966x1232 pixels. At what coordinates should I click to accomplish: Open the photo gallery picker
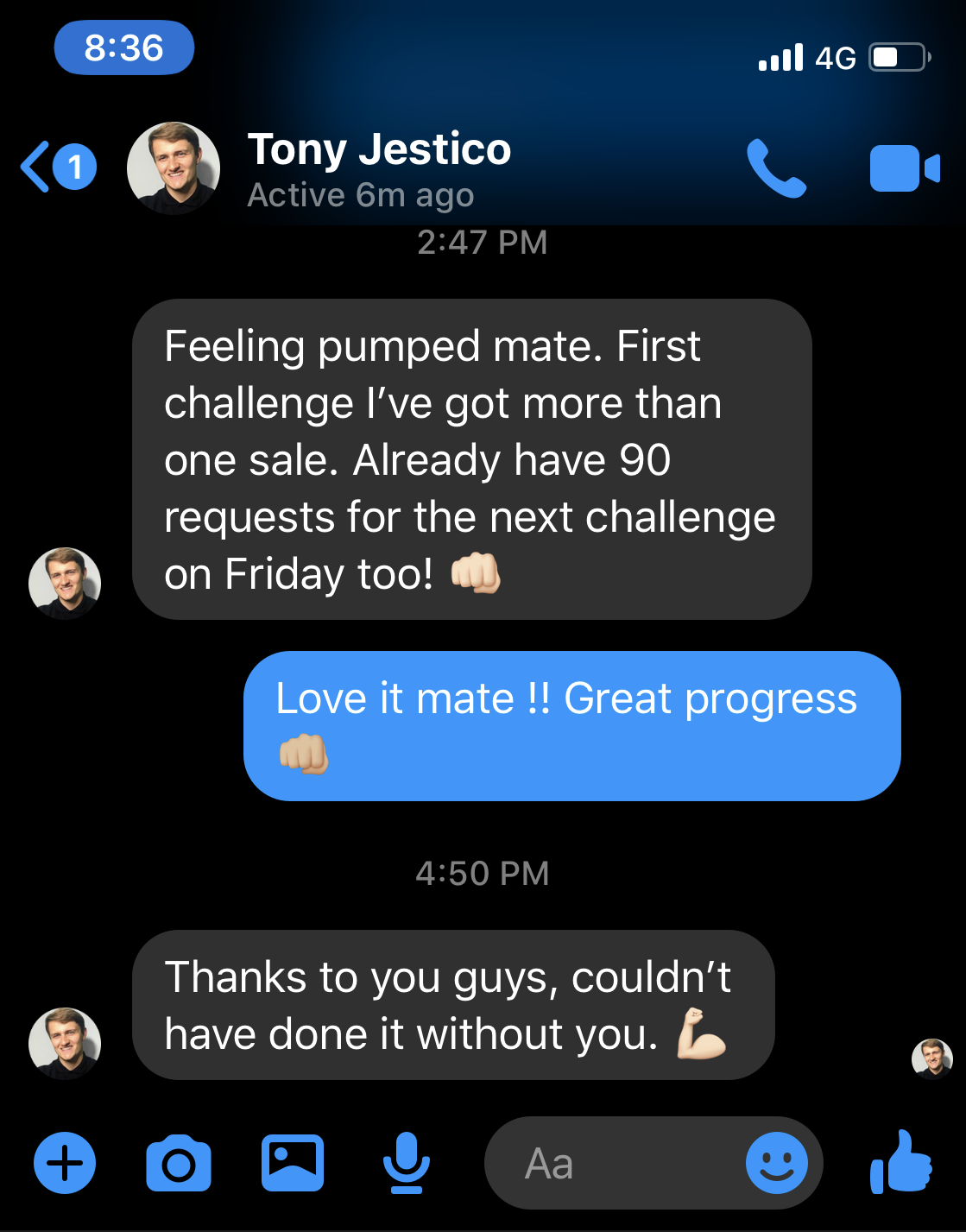click(x=293, y=1163)
